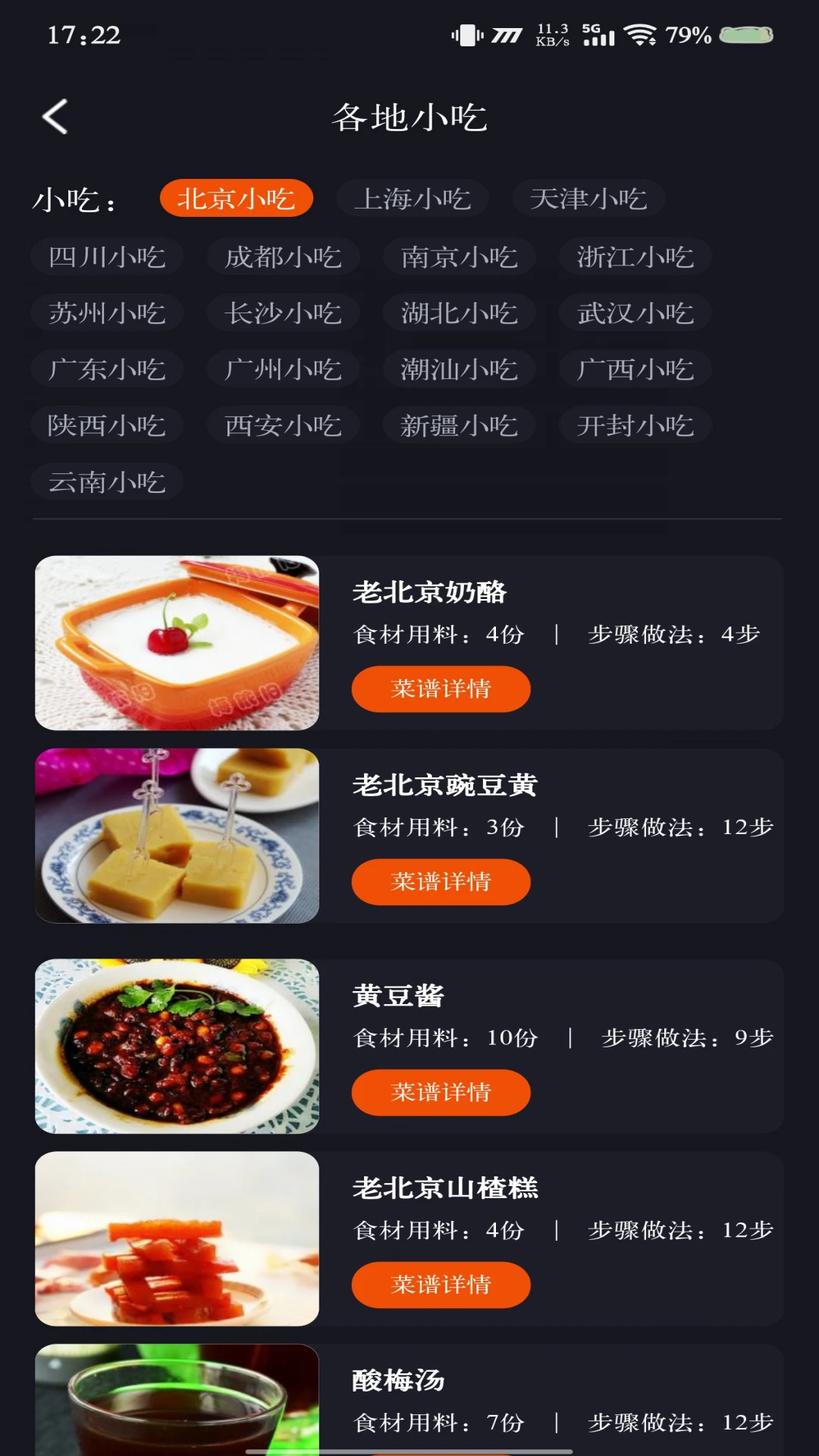This screenshot has height=1456, width=819.
Task: View 潮汕小吃 listings
Action: coord(459,369)
